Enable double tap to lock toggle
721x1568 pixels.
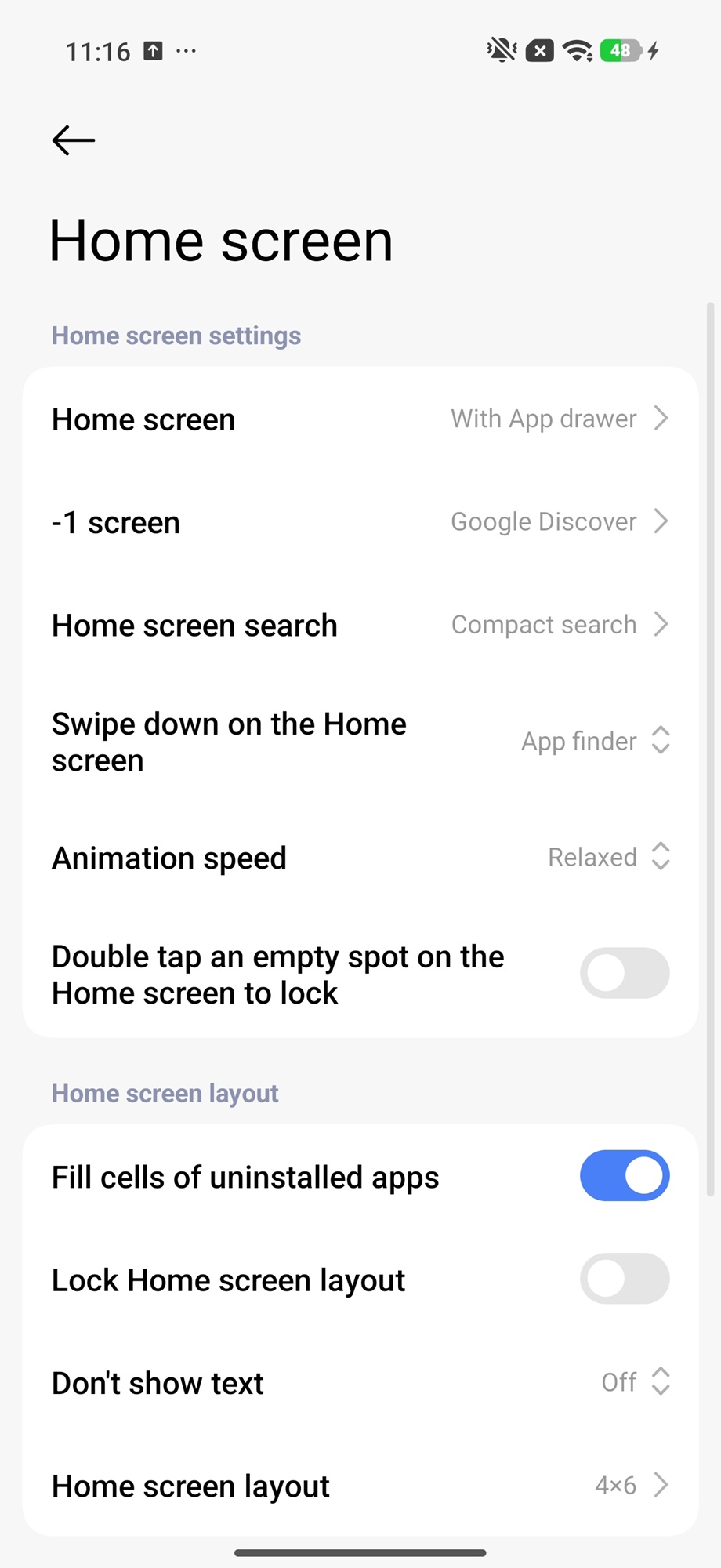click(x=624, y=973)
